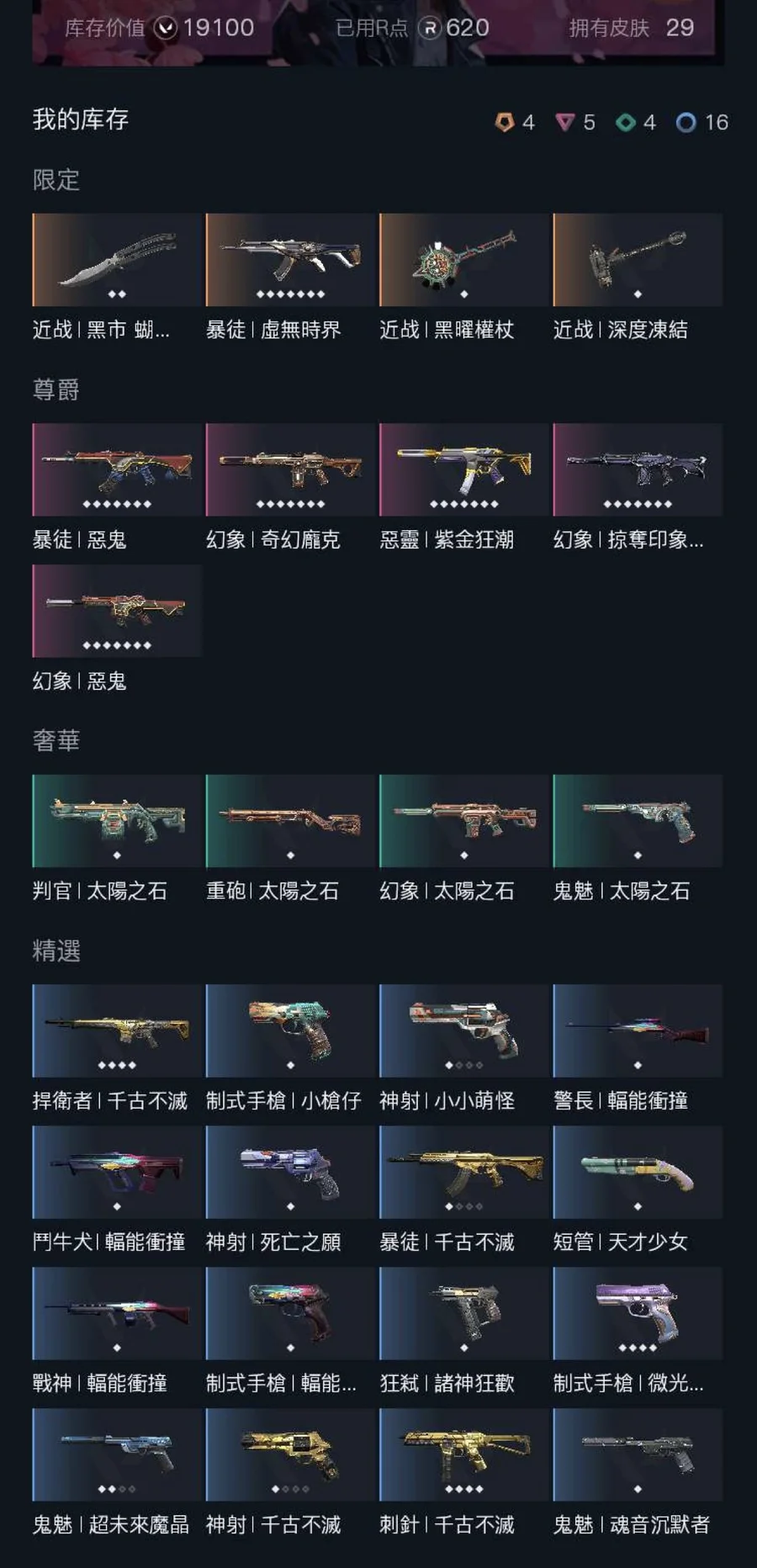This screenshot has width=757, height=1568.
Task: Select the 制式手槍 | 小槍仔 skin
Action: pyautogui.click(x=290, y=1030)
